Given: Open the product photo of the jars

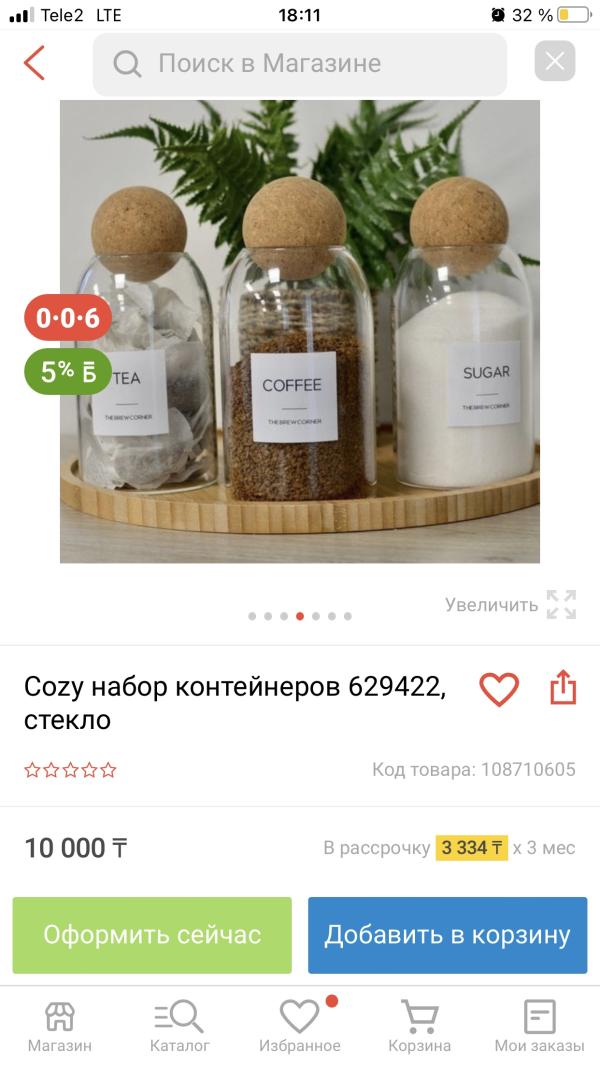Looking at the screenshot, I should (x=300, y=332).
